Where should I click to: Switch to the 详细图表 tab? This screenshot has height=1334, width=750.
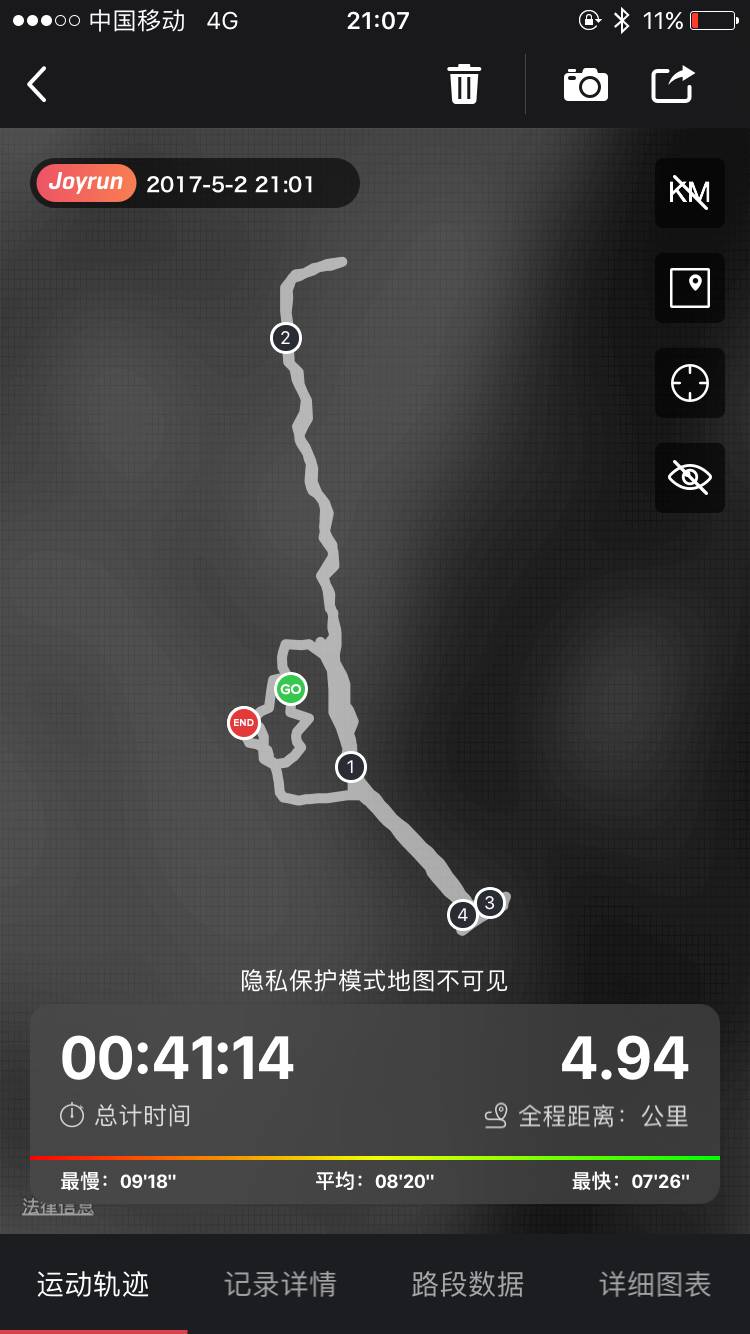tap(655, 1284)
